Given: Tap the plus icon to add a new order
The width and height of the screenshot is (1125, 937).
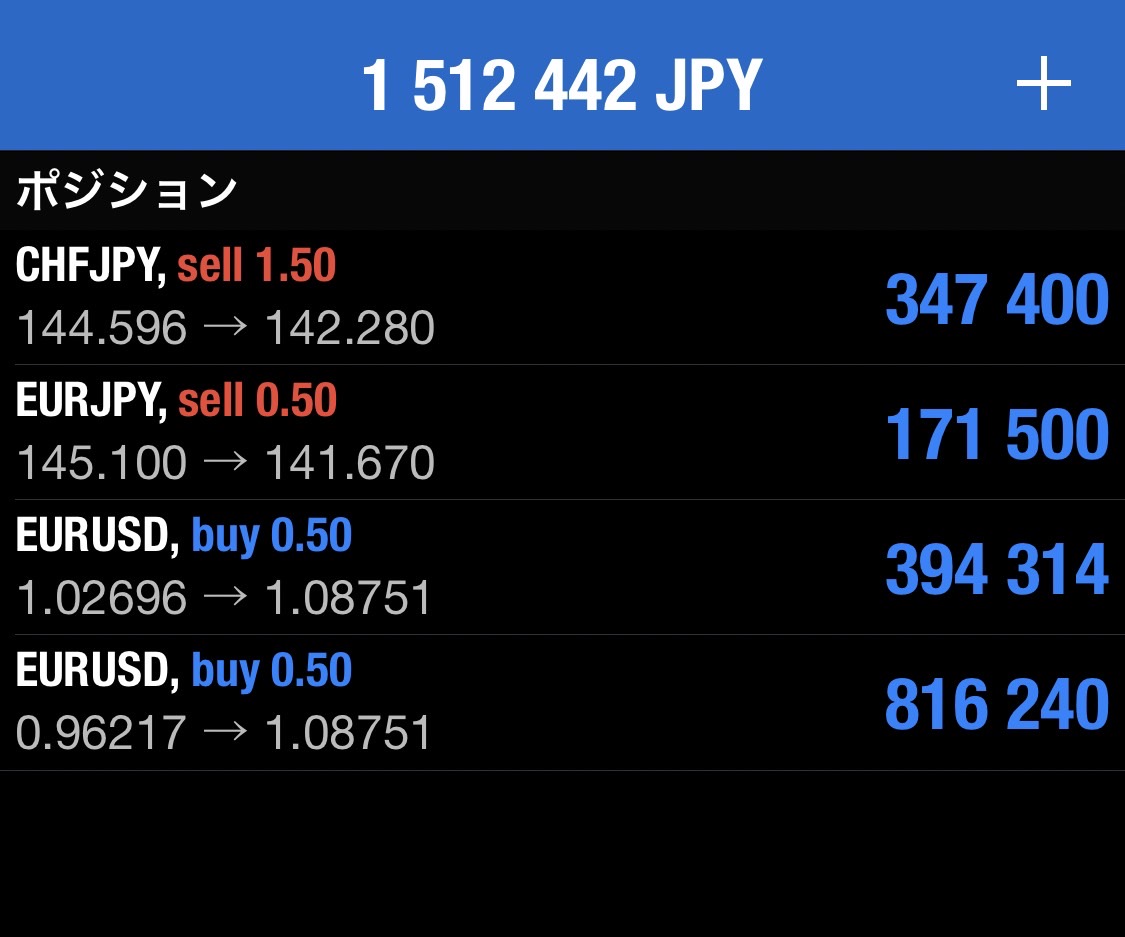Looking at the screenshot, I should pos(1043,86).
